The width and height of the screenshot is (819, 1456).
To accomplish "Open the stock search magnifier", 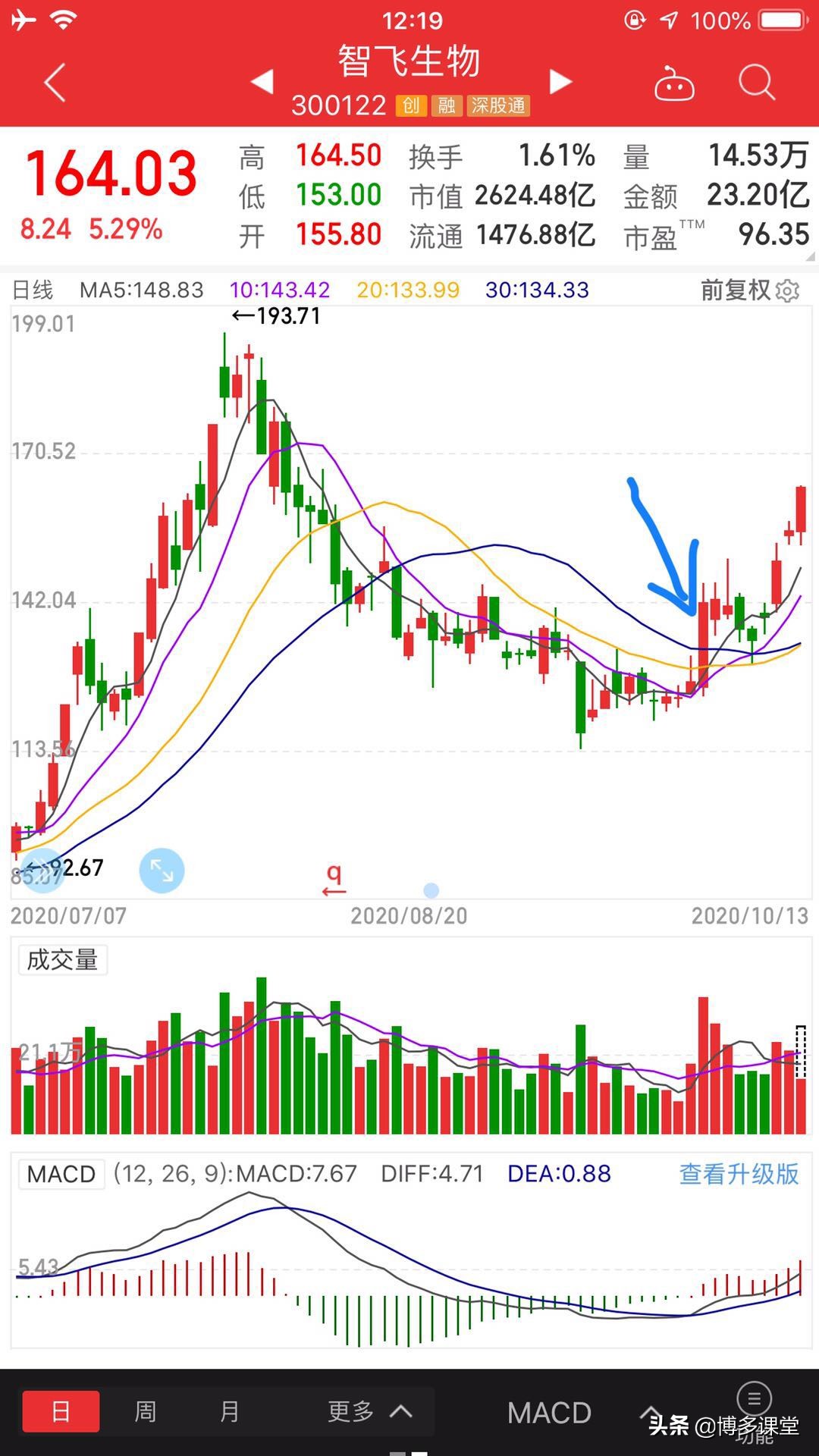I will [x=756, y=83].
